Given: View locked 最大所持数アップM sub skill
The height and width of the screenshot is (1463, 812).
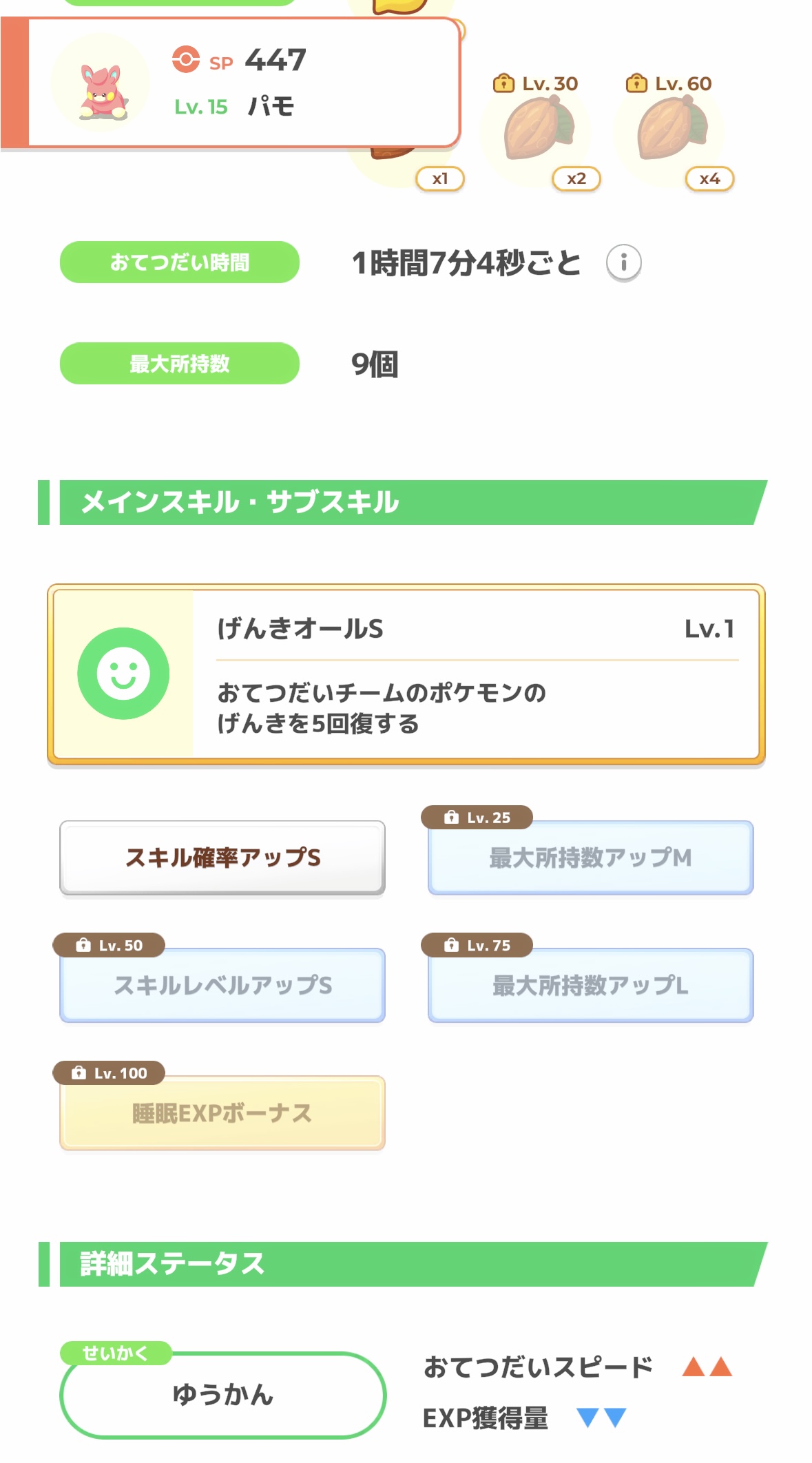Looking at the screenshot, I should 590,858.
